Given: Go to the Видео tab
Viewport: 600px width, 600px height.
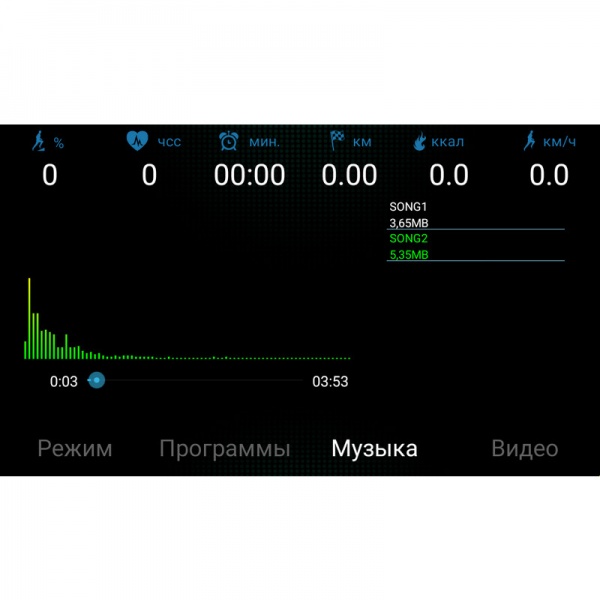Looking at the screenshot, I should (524, 448).
